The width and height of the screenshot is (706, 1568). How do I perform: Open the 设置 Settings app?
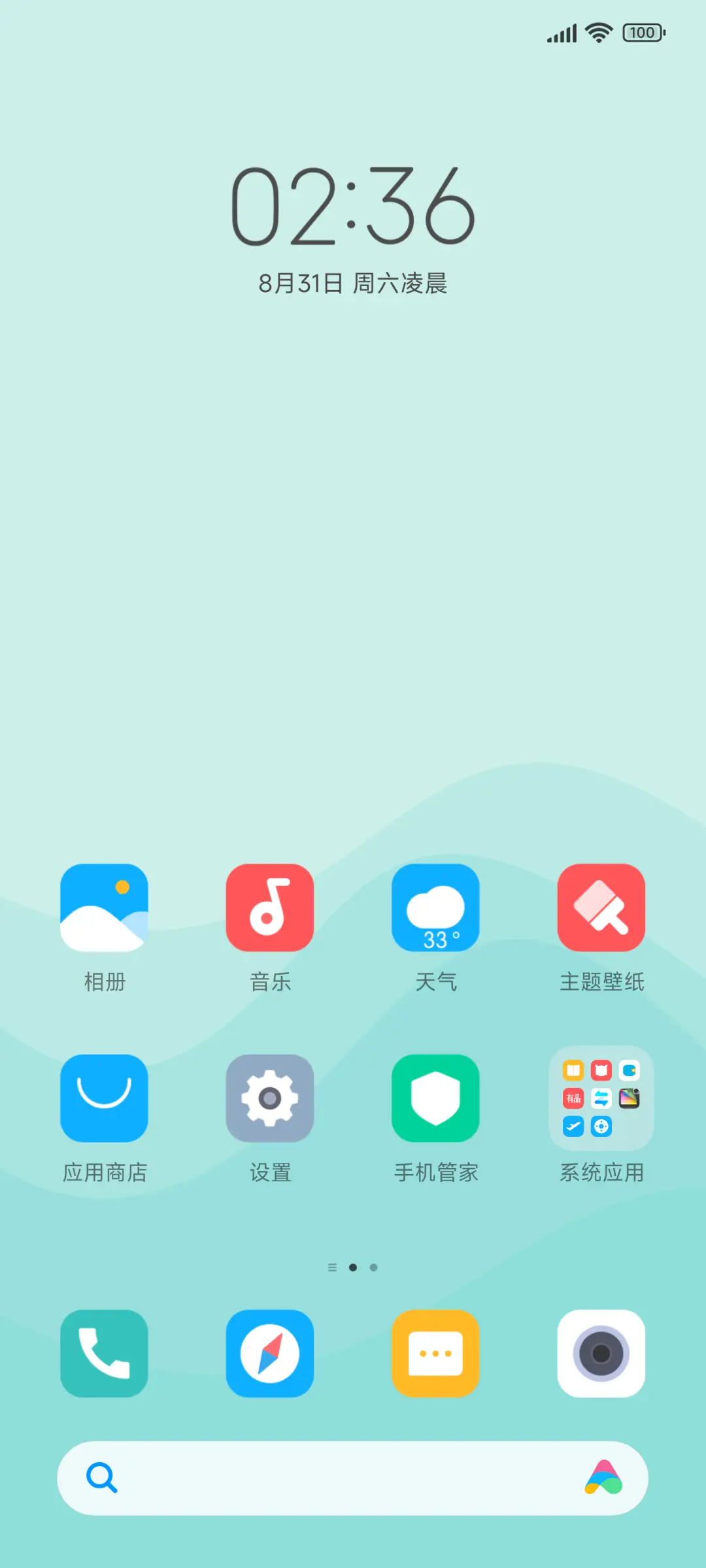tap(270, 1098)
